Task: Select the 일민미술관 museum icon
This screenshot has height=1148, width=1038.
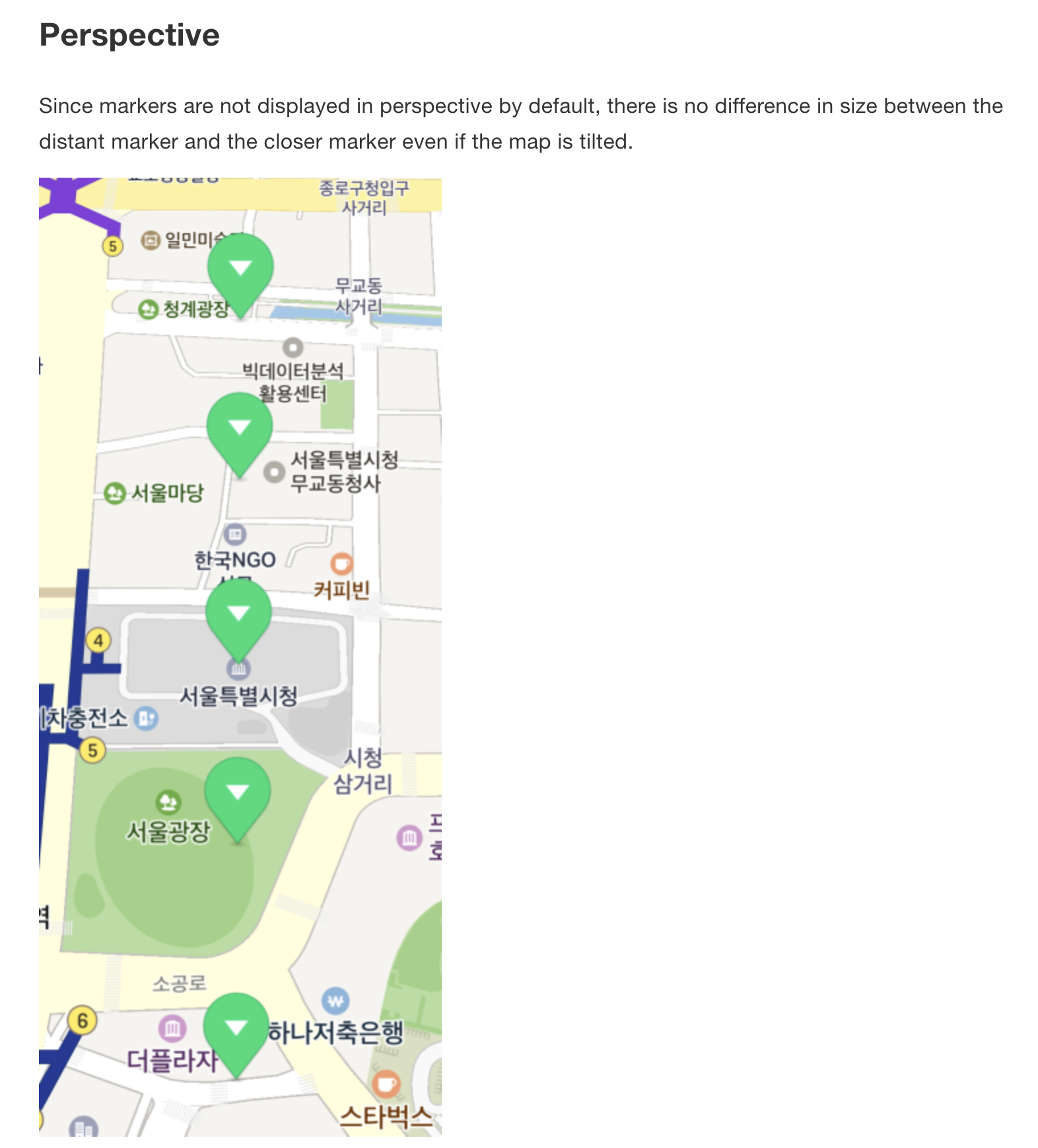Action: pos(151,241)
